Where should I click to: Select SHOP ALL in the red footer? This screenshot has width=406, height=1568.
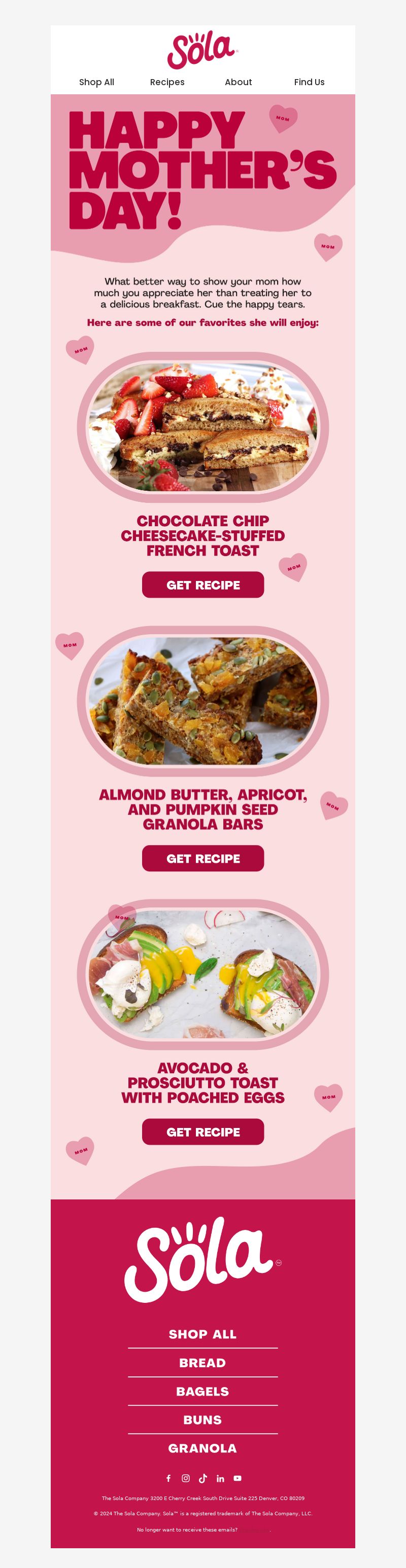coord(202,1334)
